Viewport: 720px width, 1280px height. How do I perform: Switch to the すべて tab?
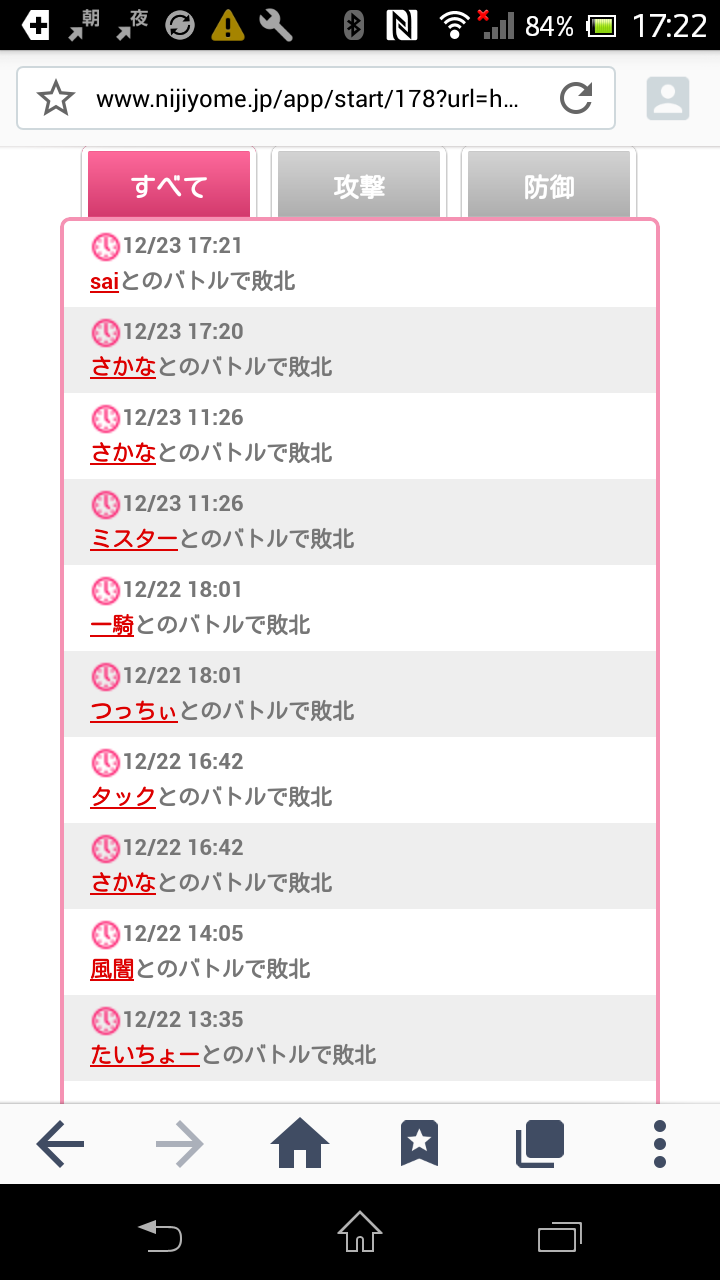(x=169, y=185)
